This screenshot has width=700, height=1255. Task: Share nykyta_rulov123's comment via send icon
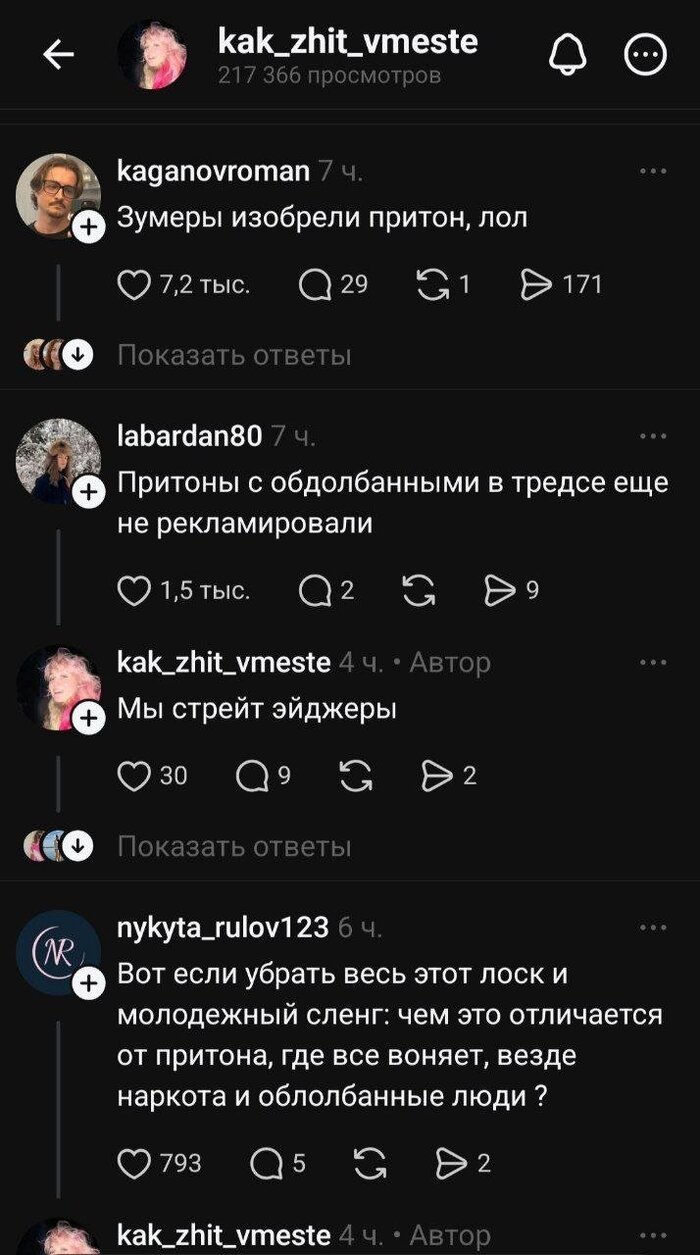point(453,1164)
